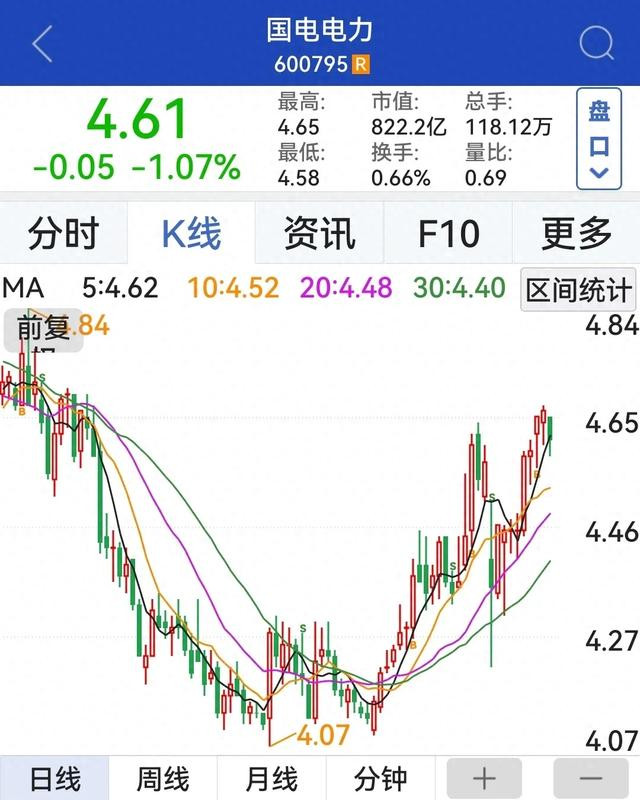The height and width of the screenshot is (800, 640).
Task: Expand the 盘口 dropdown panel
Action: (598, 139)
